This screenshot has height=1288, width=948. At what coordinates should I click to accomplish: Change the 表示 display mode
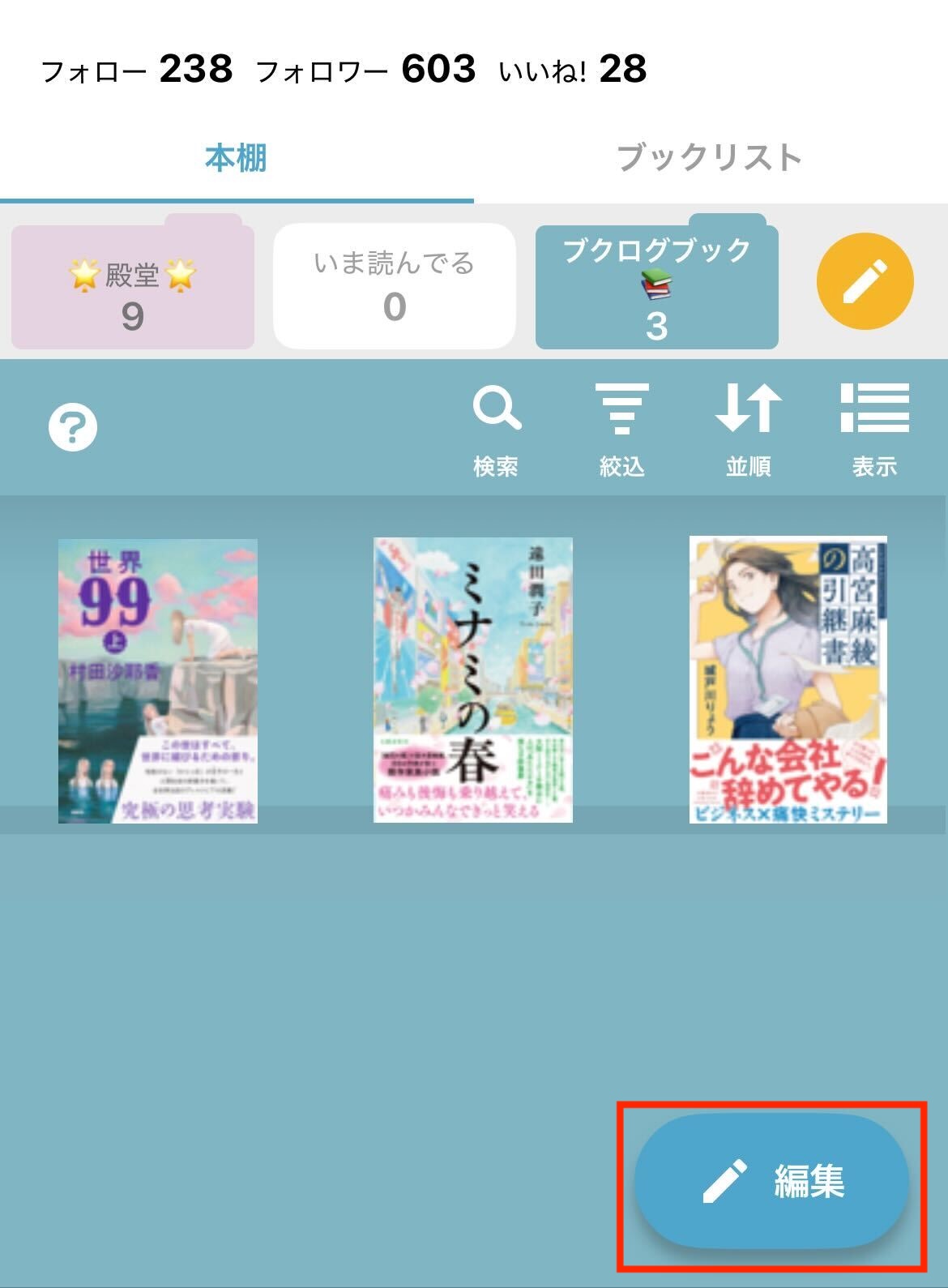pos(874,430)
